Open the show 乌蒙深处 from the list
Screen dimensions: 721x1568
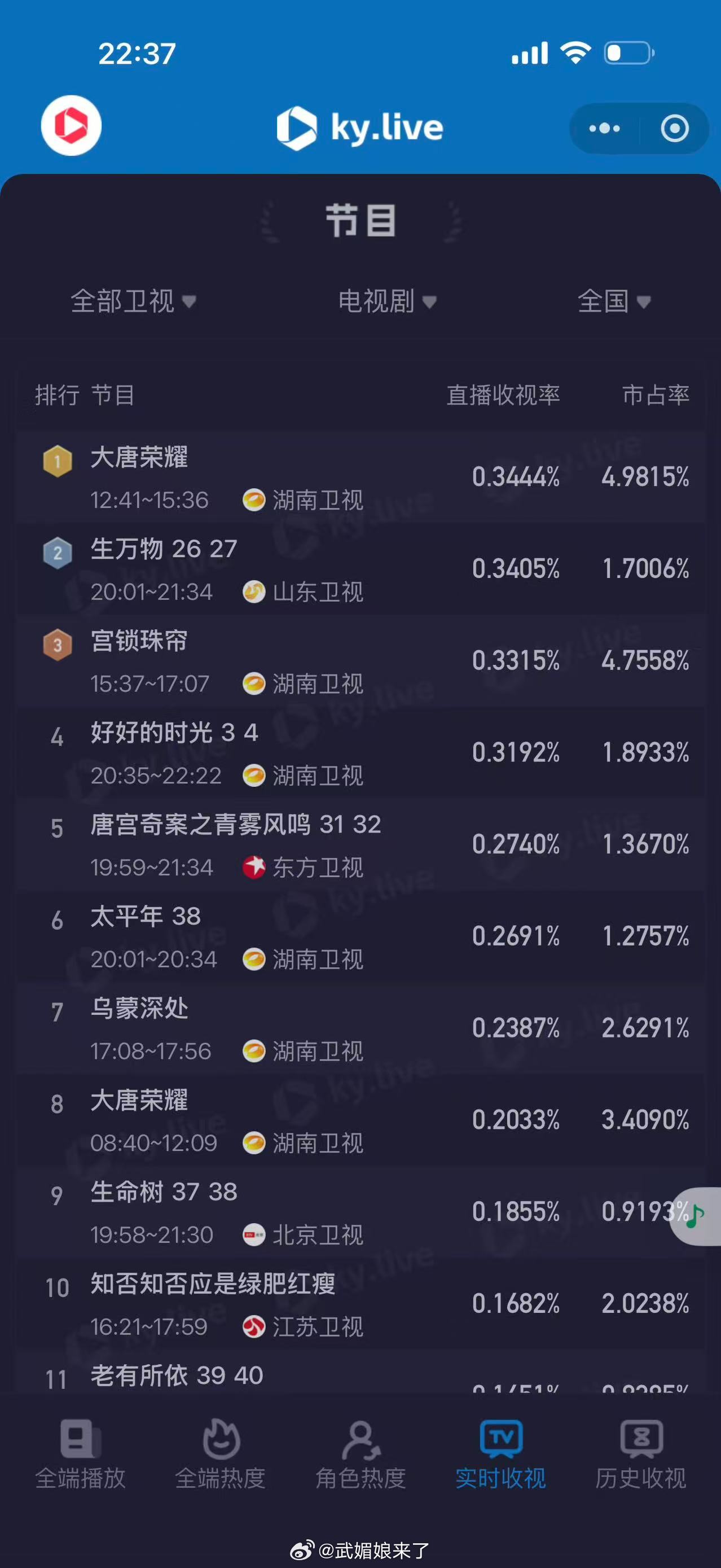pos(140,1009)
